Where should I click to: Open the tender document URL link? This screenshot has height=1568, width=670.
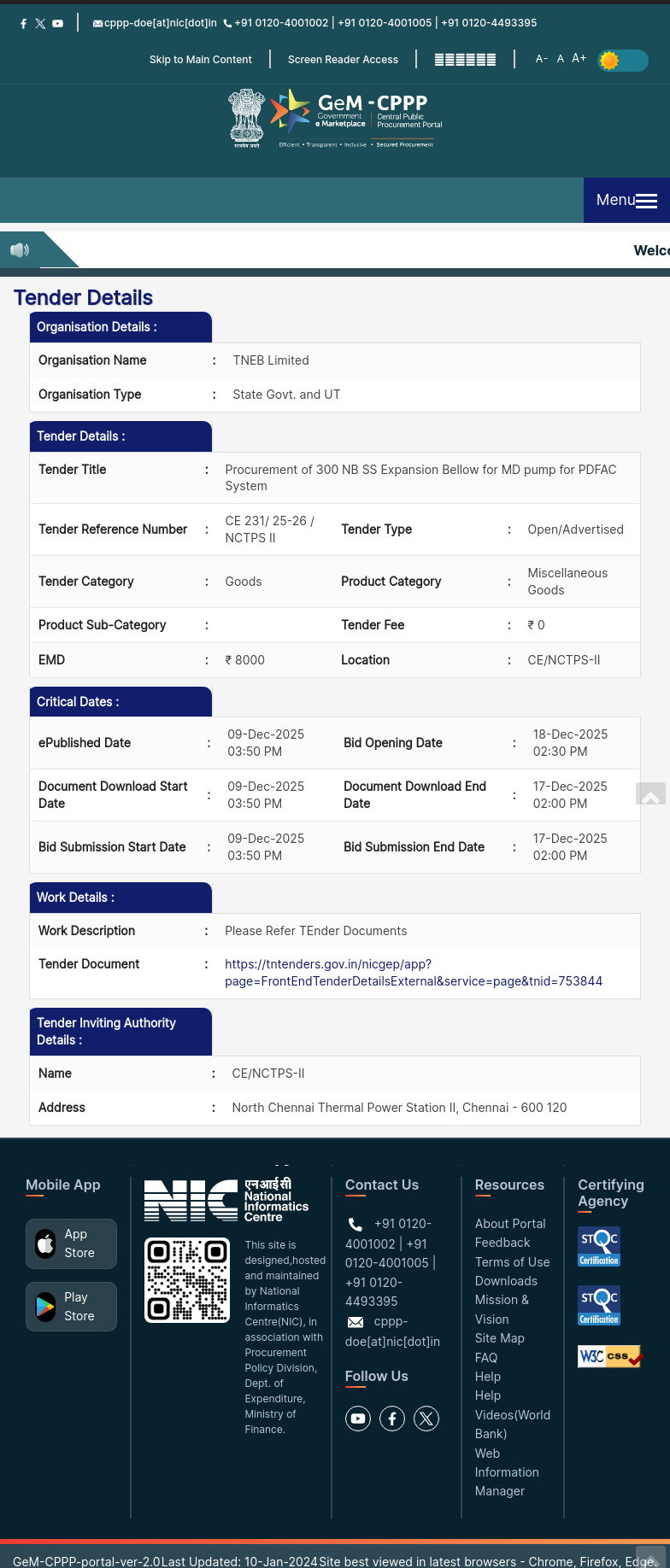413,973
